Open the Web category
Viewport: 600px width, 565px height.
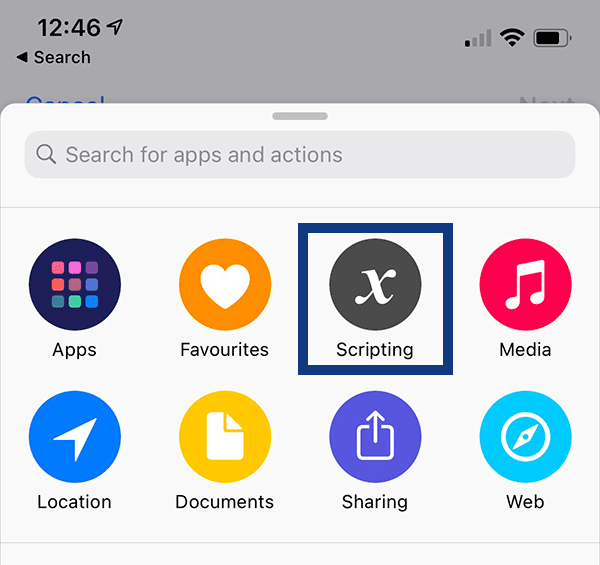525,438
